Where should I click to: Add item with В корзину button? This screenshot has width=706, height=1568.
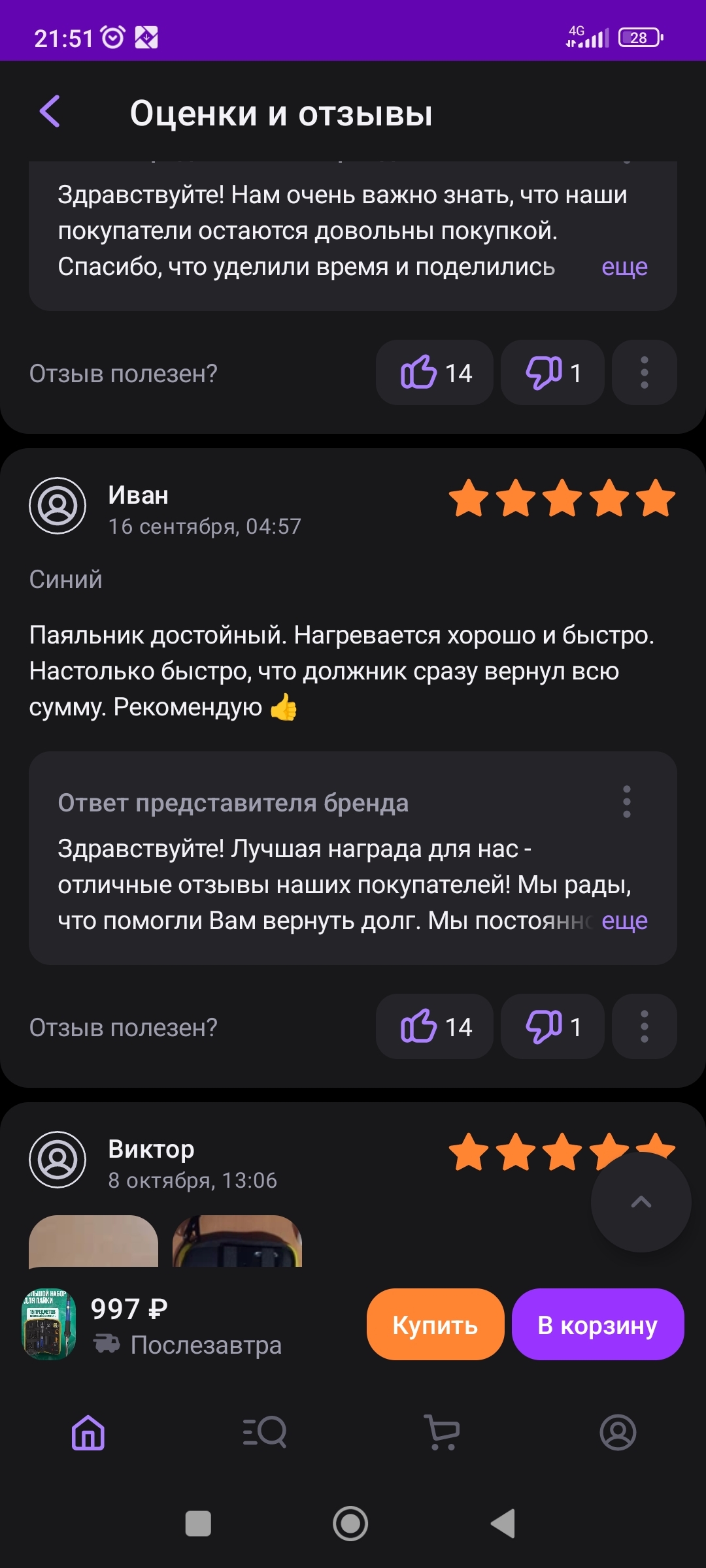597,1325
